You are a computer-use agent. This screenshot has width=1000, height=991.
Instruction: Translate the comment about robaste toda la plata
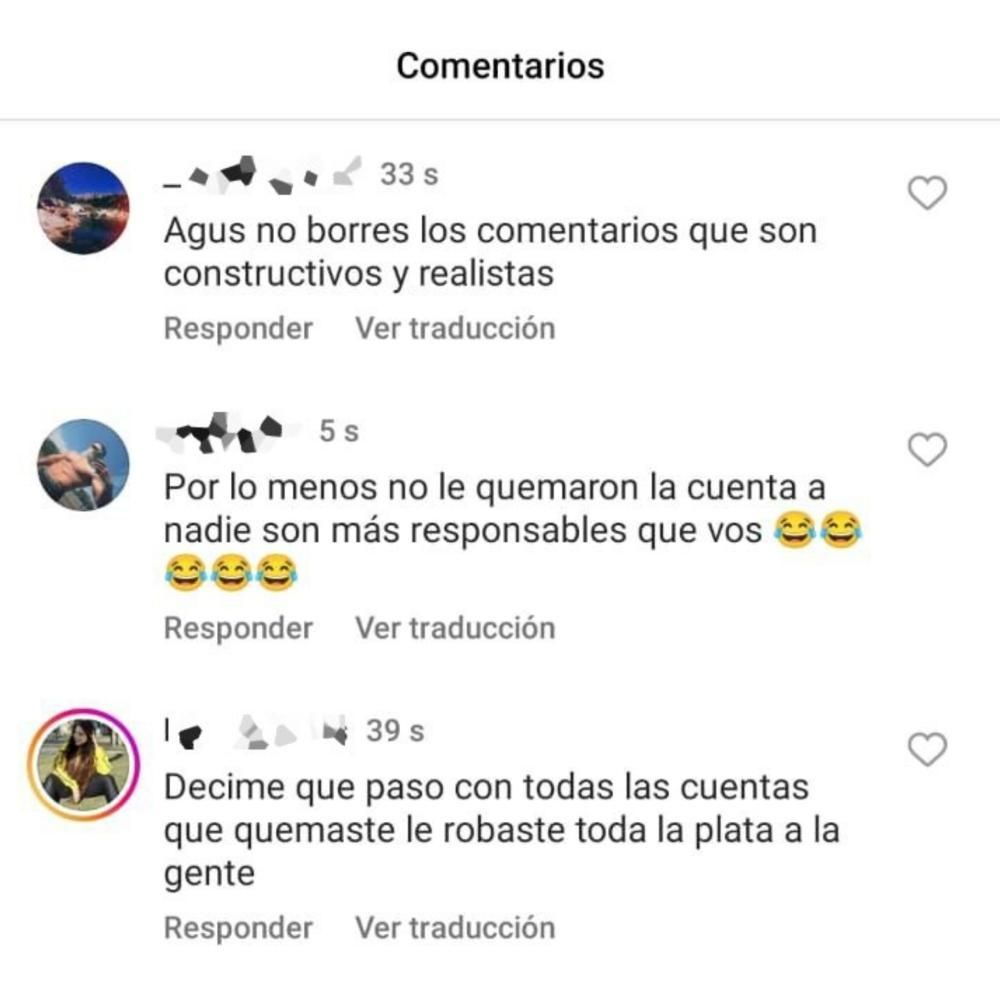coord(455,928)
